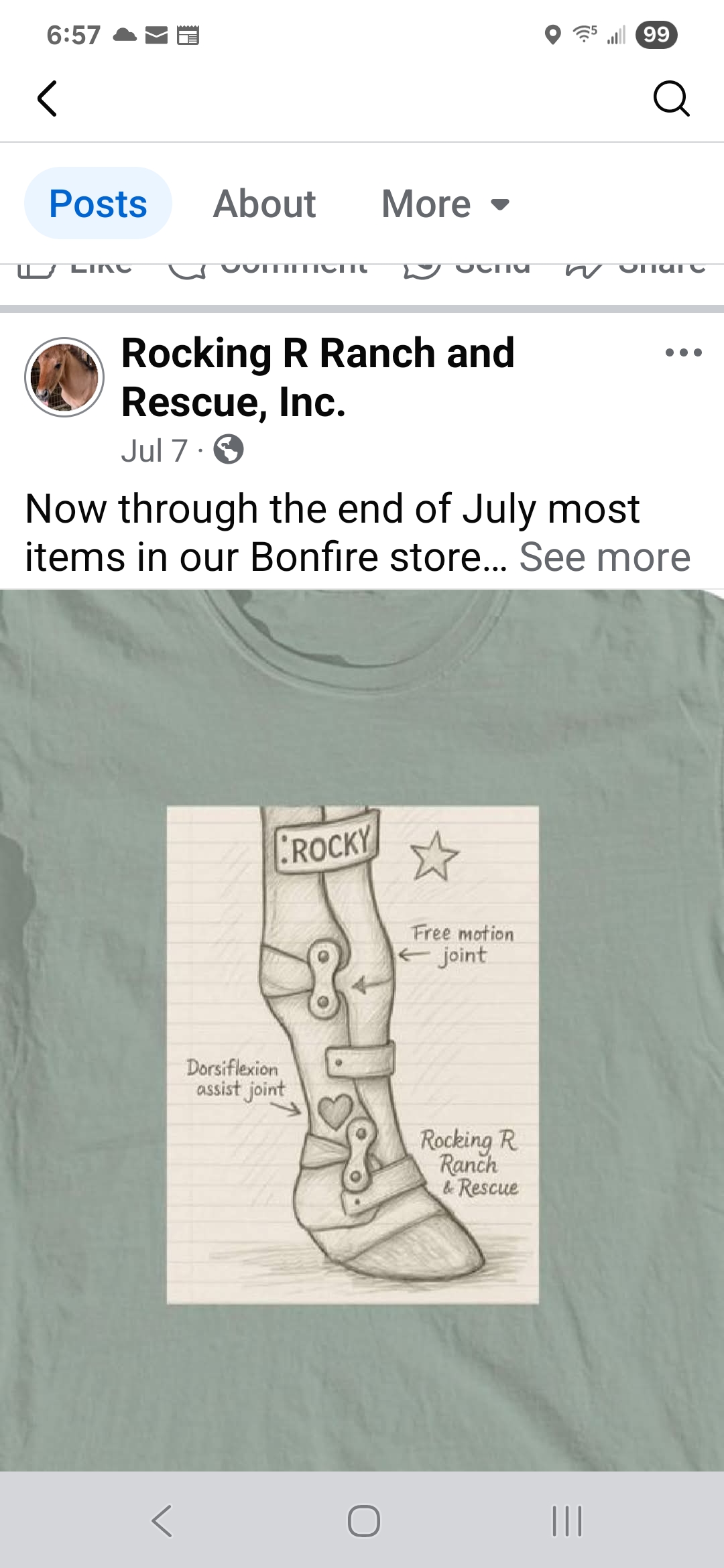The height and width of the screenshot is (1568, 724).
Task: Go back using the top-left arrow
Action: [47, 99]
